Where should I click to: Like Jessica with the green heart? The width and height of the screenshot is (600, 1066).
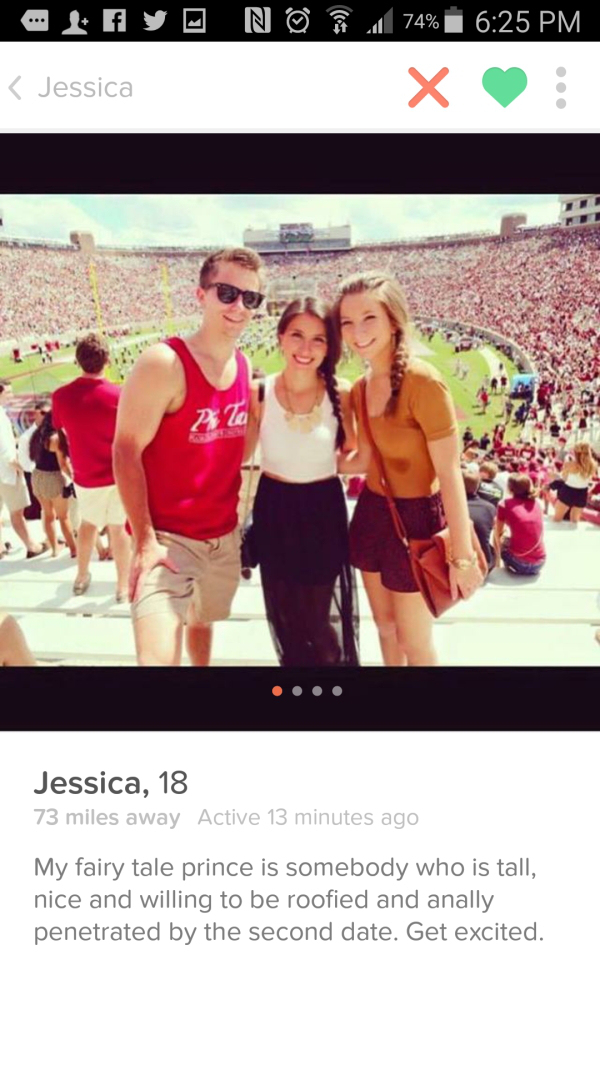[504, 88]
